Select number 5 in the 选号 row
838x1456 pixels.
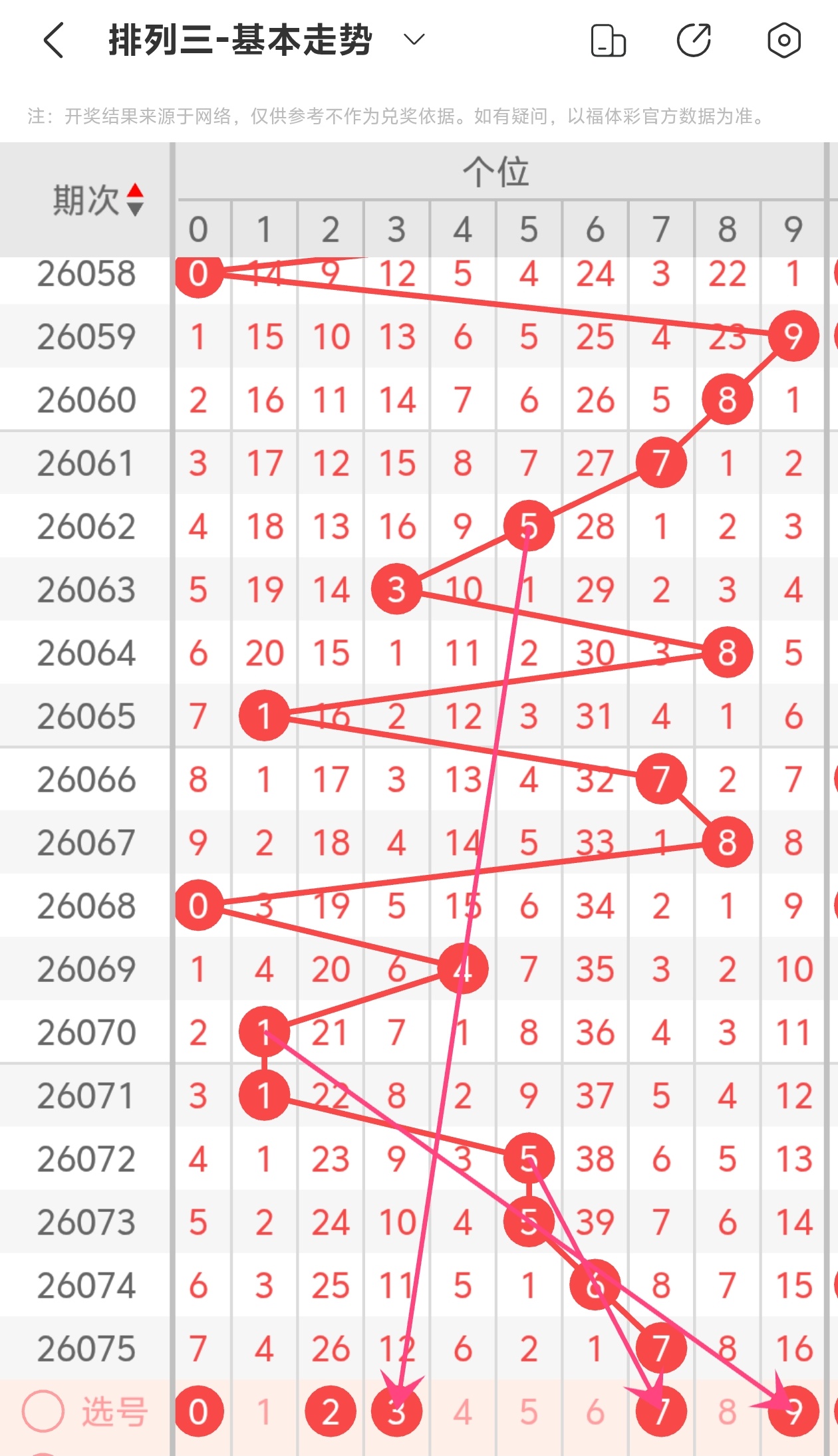(x=529, y=1411)
